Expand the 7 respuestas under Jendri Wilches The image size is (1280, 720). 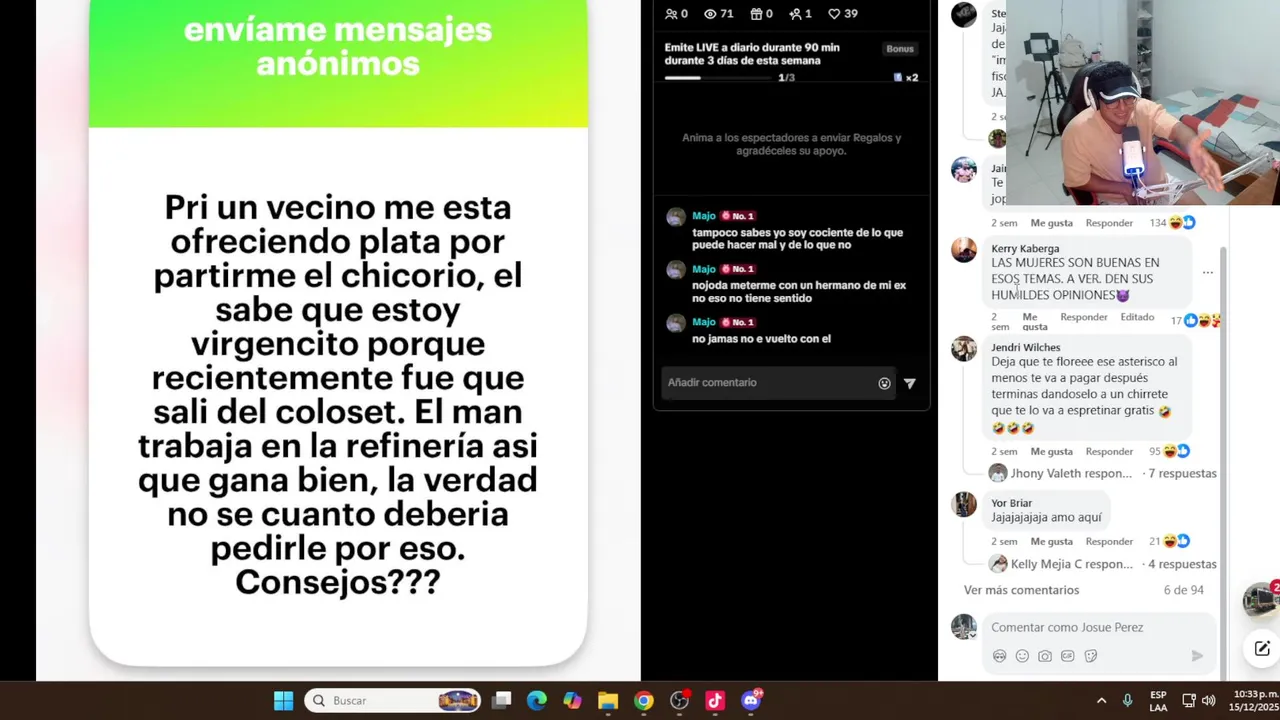[1182, 474]
